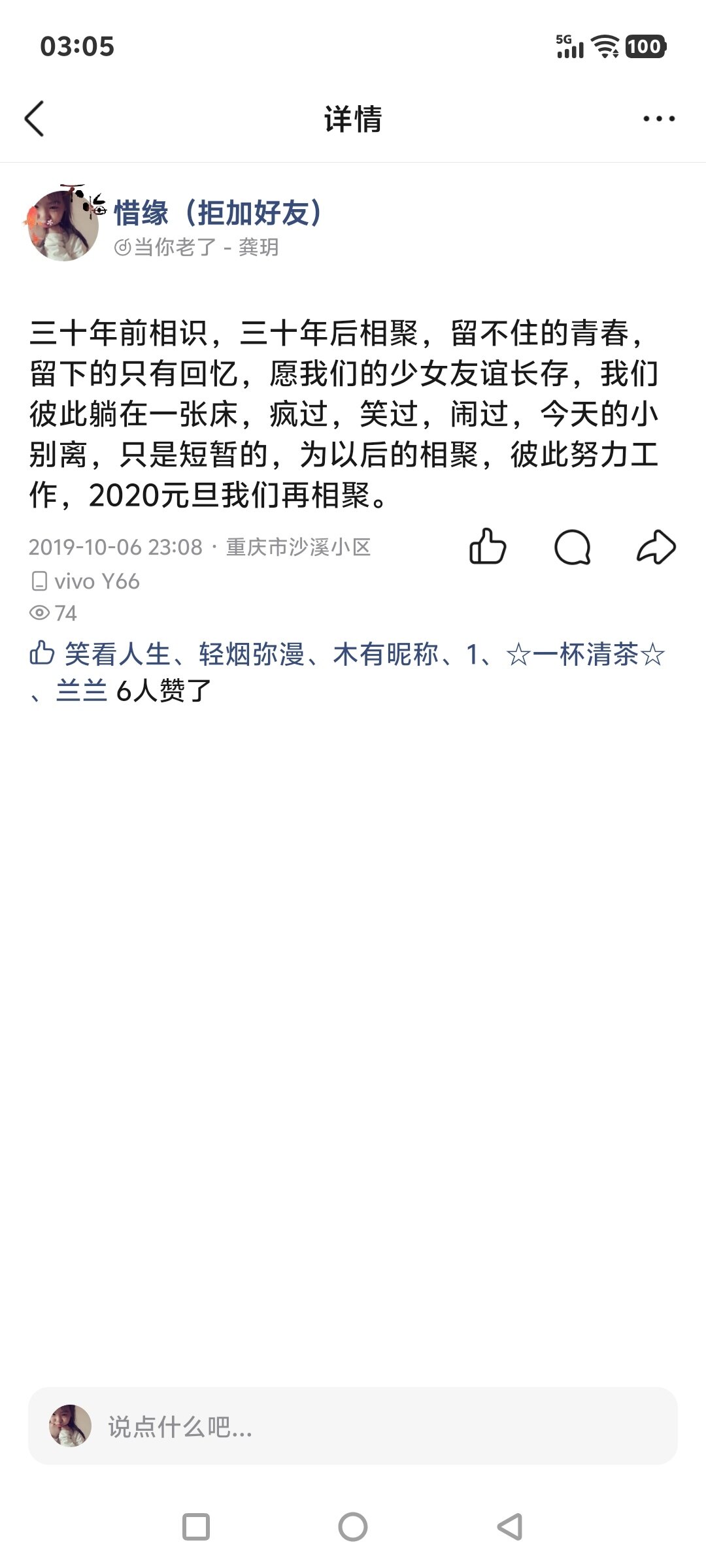
Task: Like this post with the thumbs-up icon
Action: 488,546
